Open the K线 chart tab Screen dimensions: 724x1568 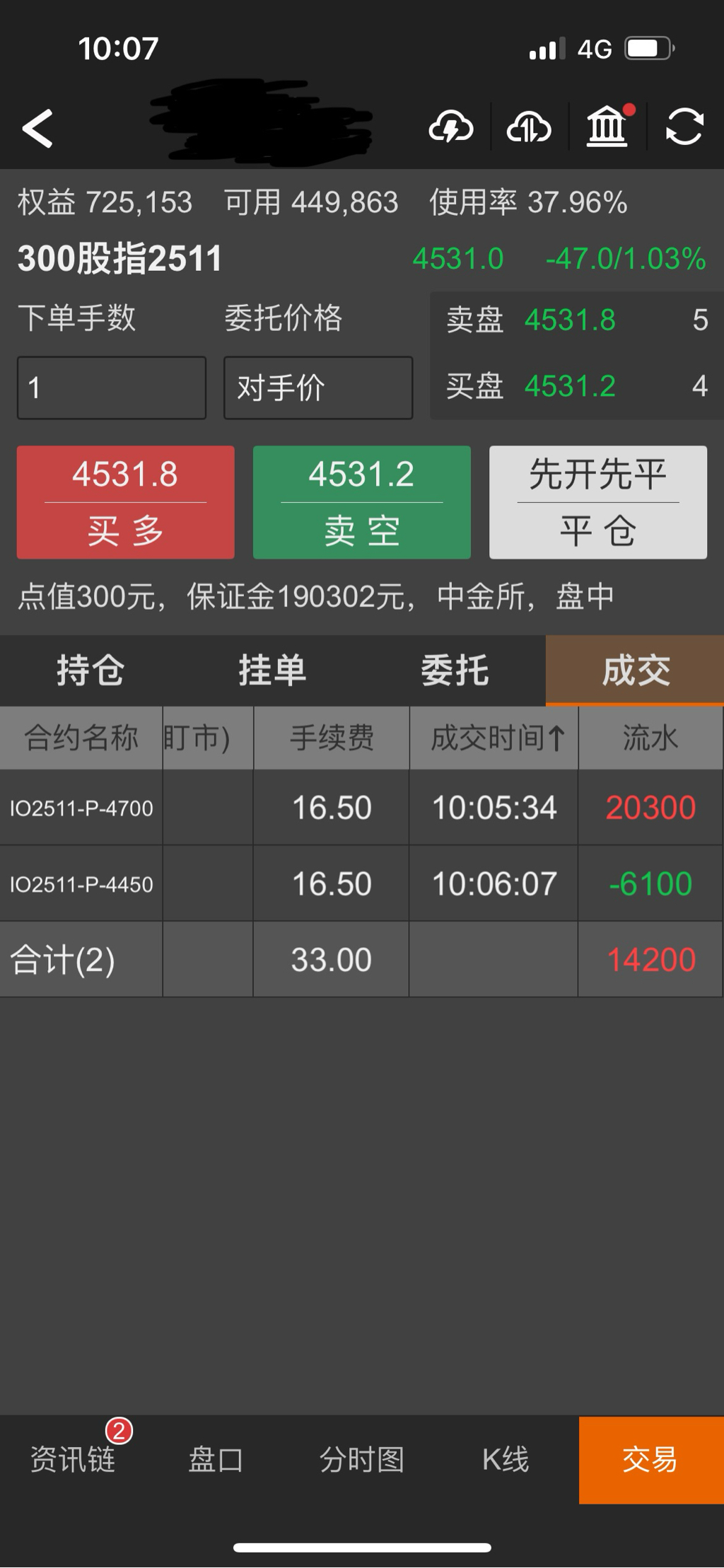tap(506, 1459)
